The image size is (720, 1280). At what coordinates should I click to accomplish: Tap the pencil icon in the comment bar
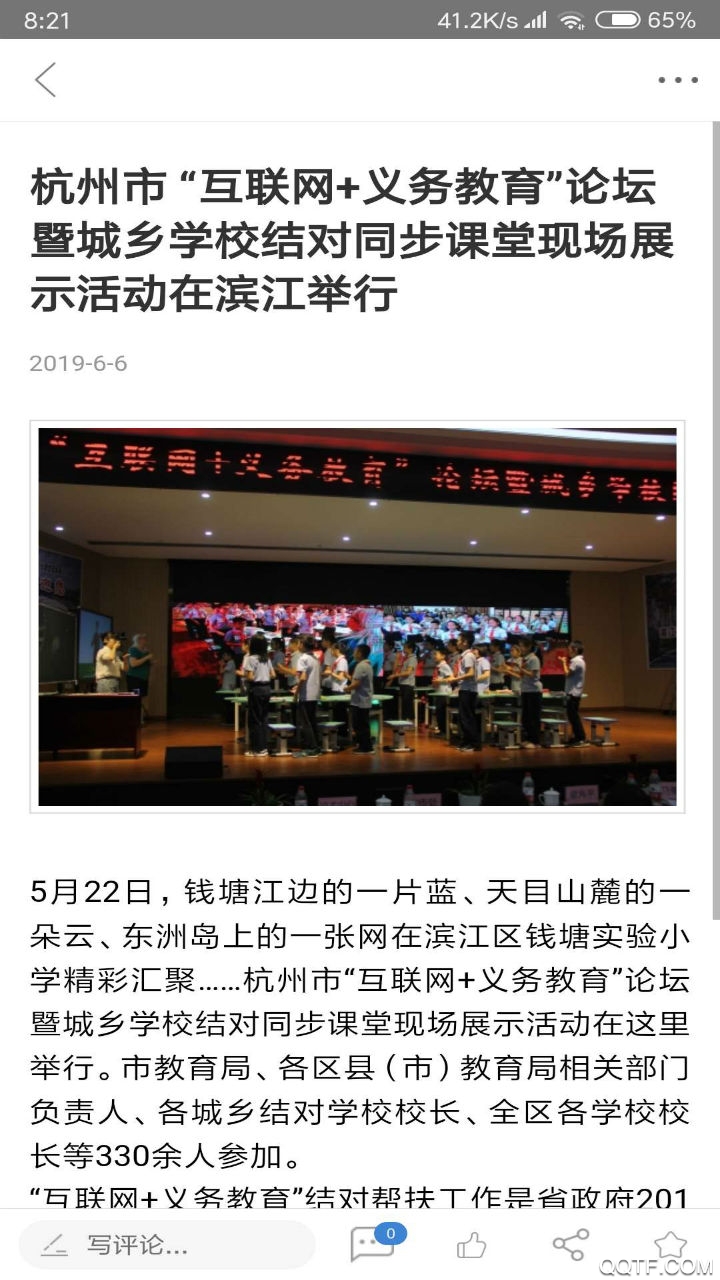click(55, 1245)
